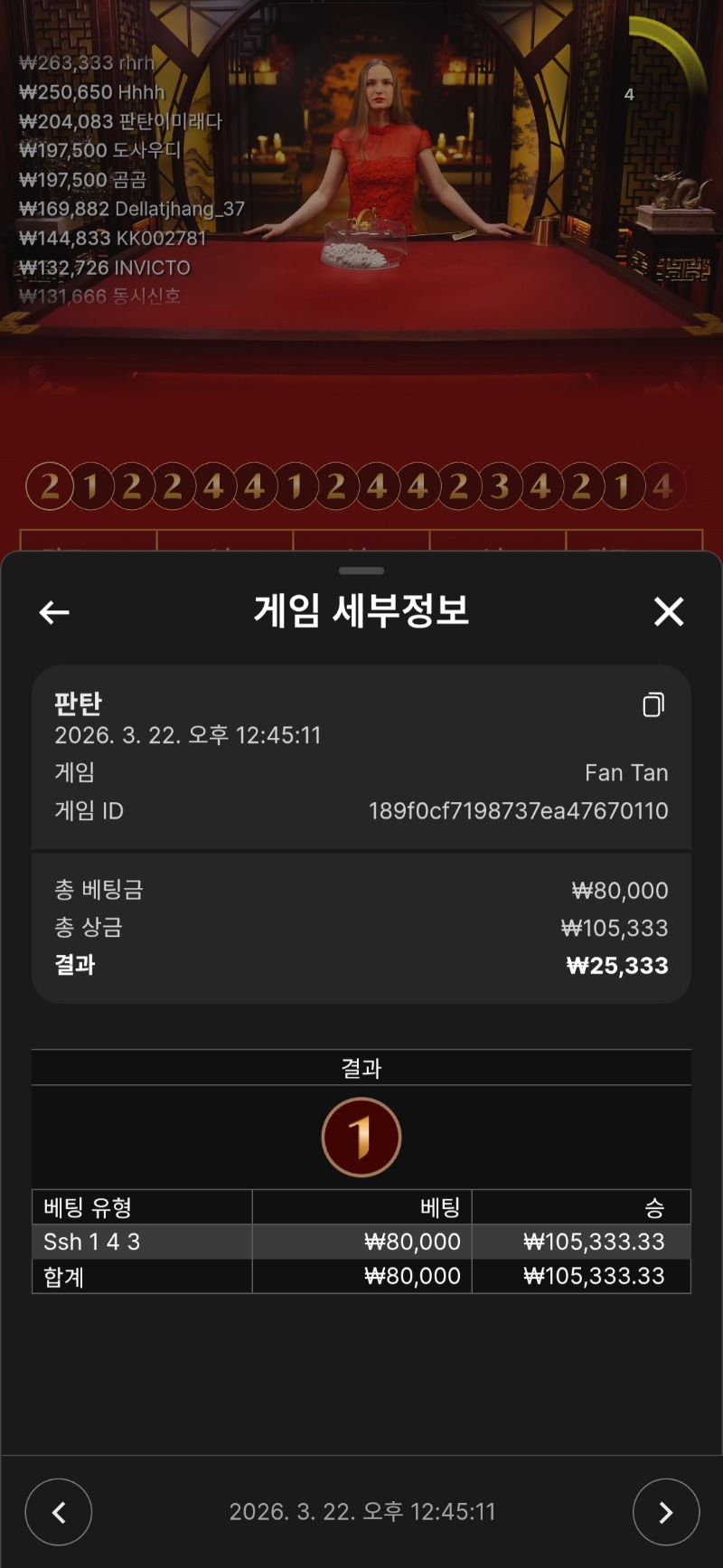Go to the previous game record
Image resolution: width=723 pixels, height=1568 pixels.
click(59, 1512)
